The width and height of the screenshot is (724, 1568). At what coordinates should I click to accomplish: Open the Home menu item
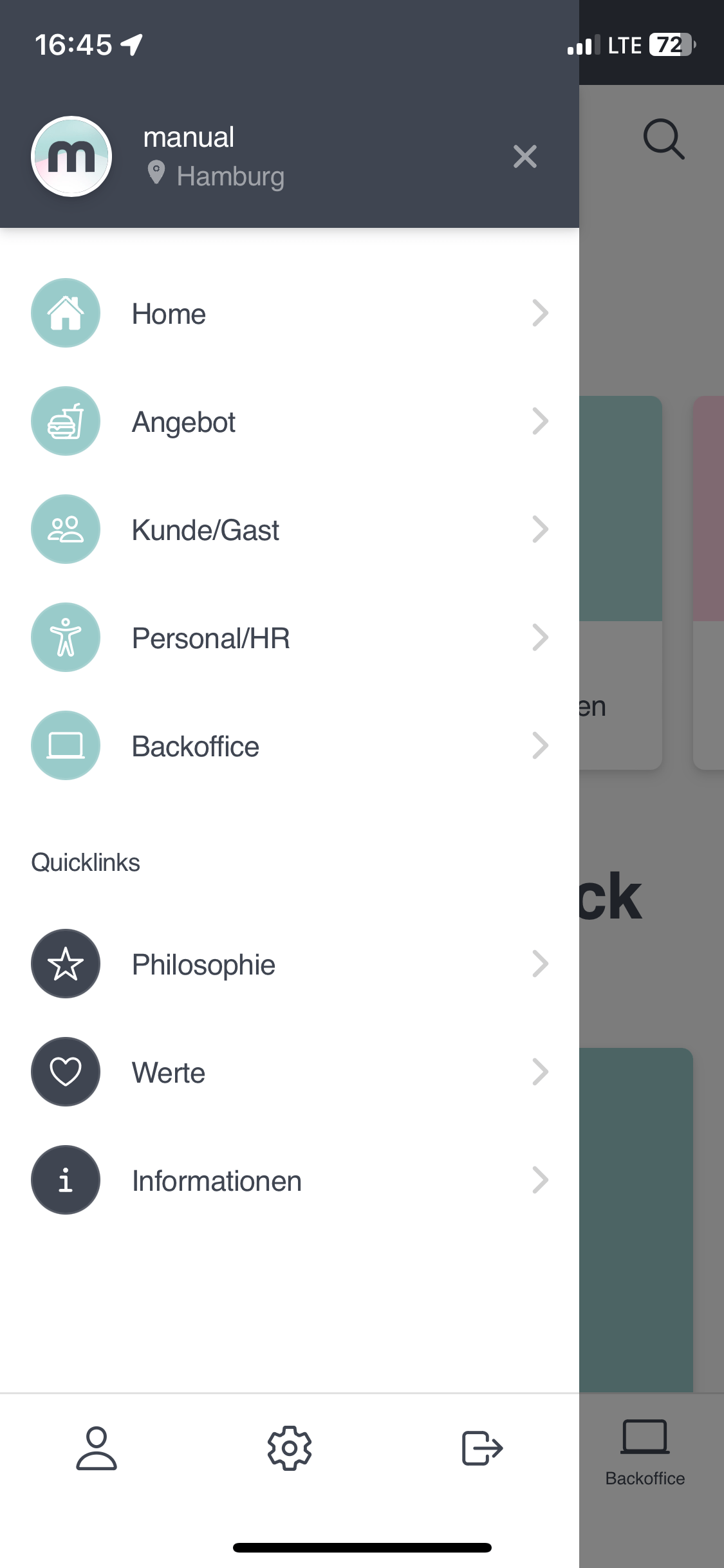click(x=290, y=314)
